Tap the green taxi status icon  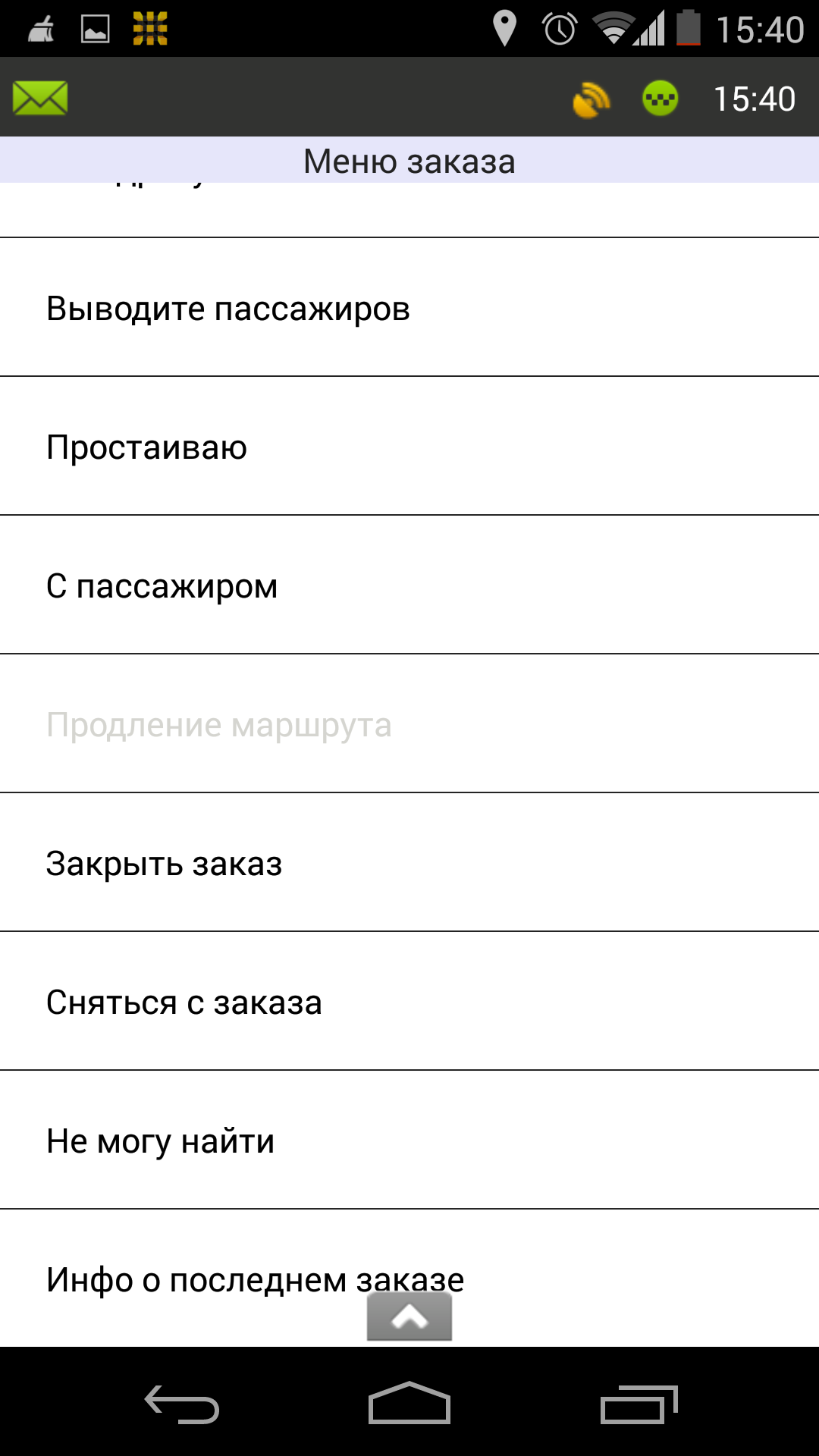pyautogui.click(x=660, y=99)
